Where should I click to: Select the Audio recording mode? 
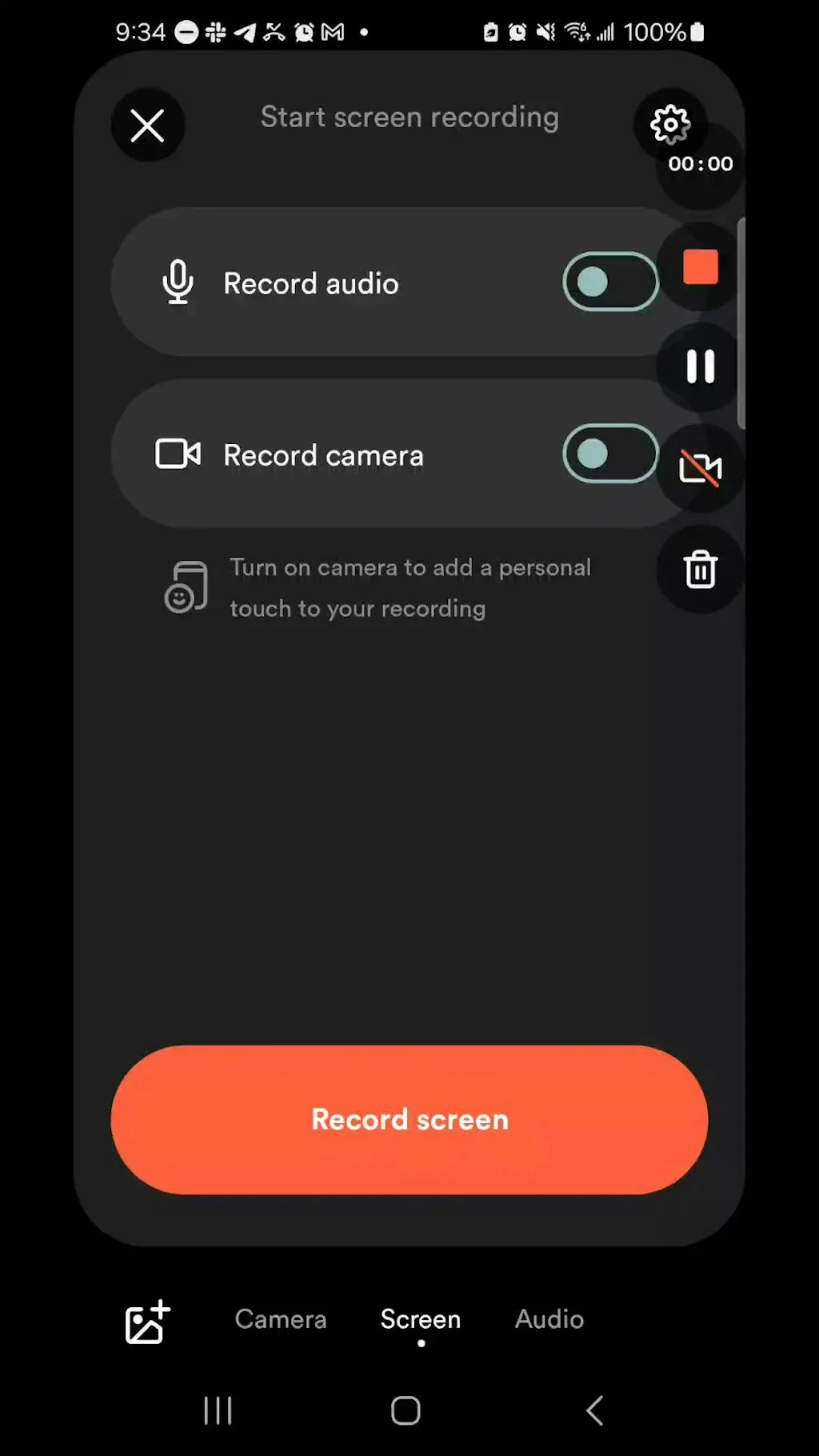(x=549, y=1320)
